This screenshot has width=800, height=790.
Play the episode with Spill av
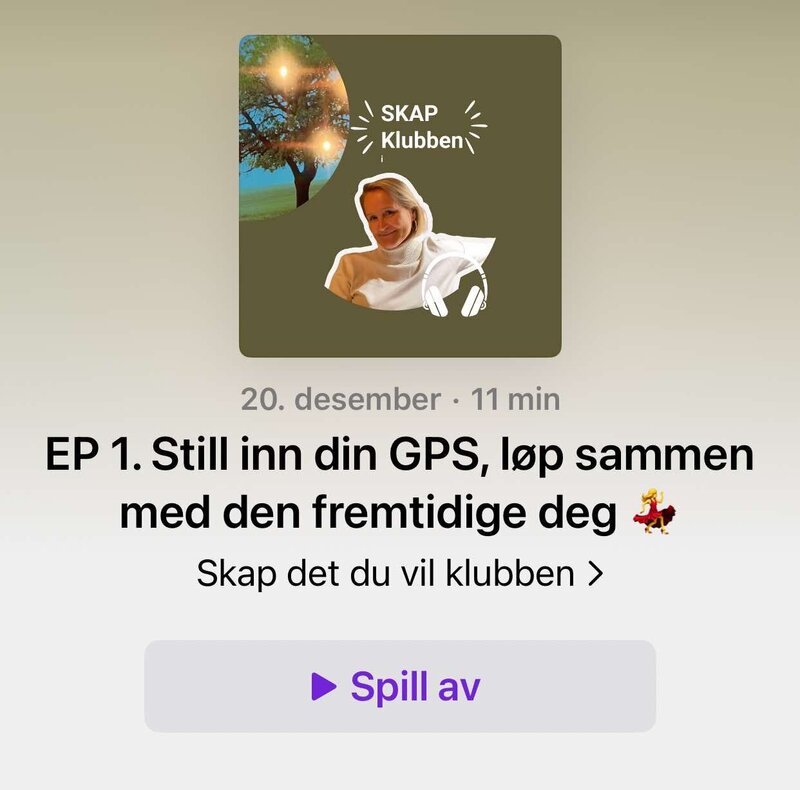pyautogui.click(x=400, y=686)
